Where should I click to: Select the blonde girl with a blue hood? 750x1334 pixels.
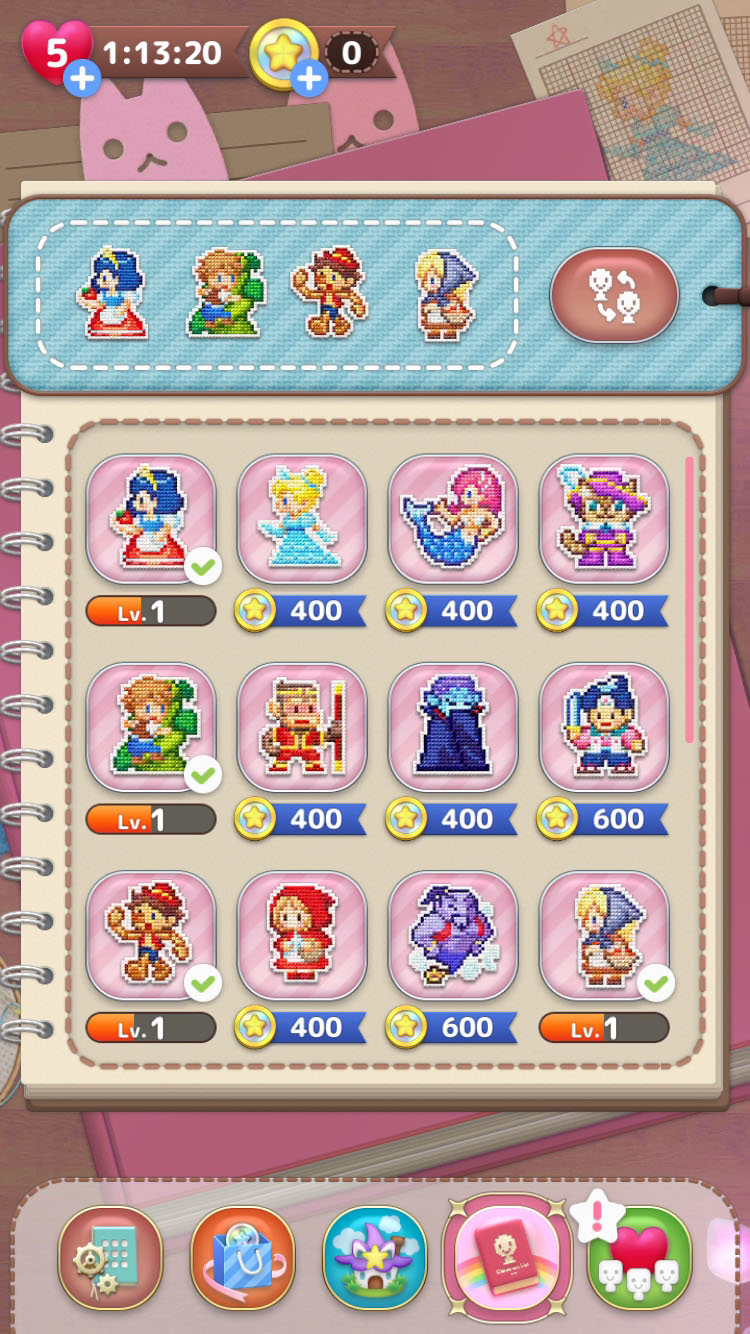[x=604, y=935]
